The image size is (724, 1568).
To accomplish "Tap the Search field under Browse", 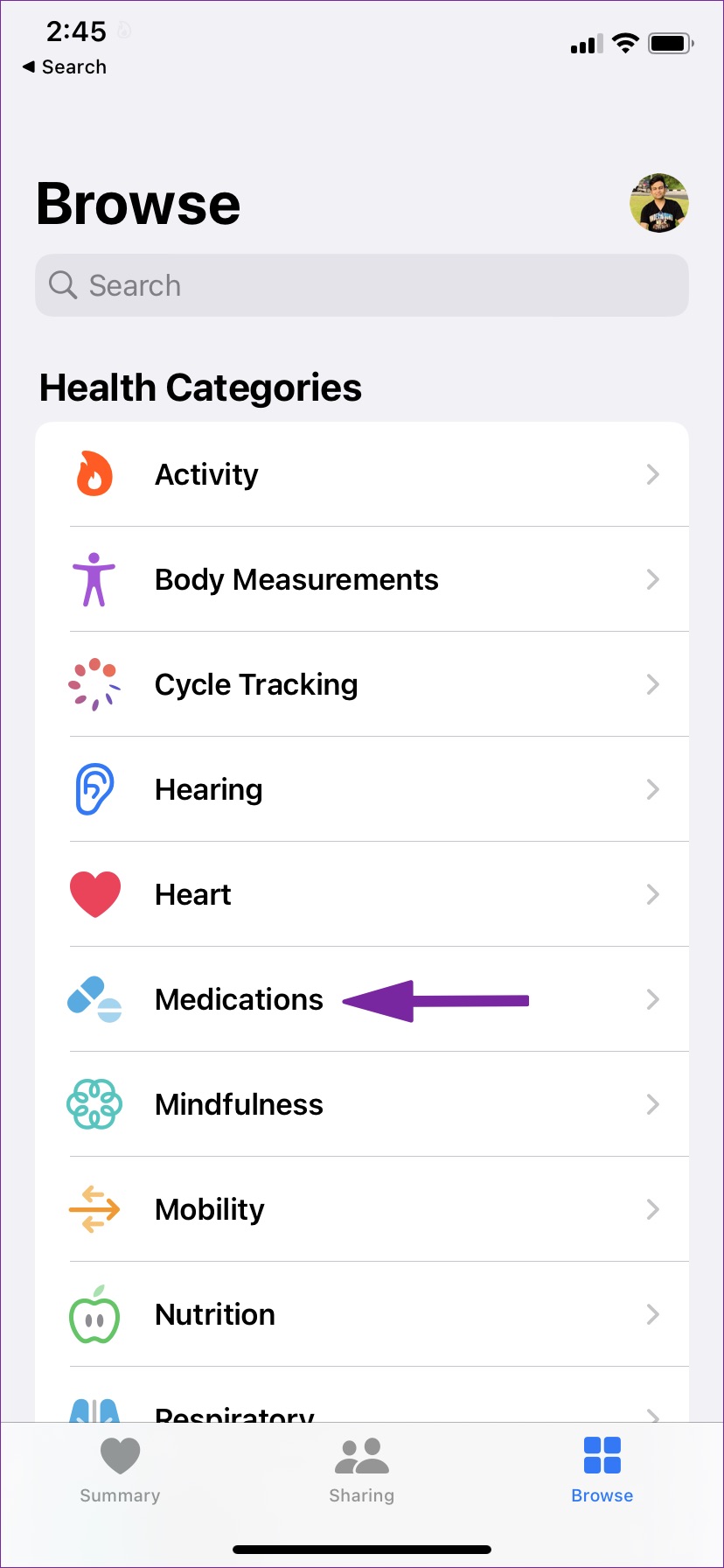I will click(x=362, y=285).
